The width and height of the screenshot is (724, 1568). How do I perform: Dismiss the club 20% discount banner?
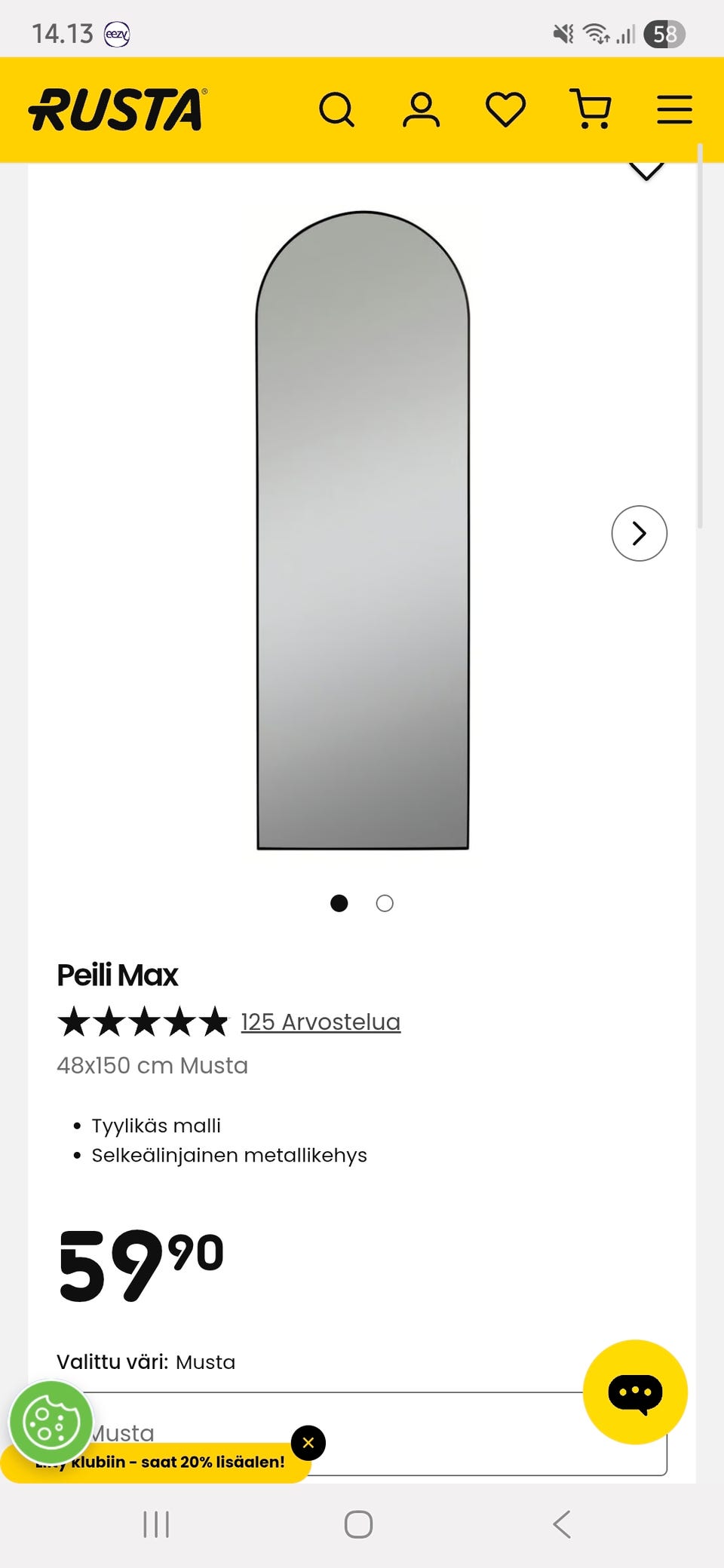click(308, 1443)
